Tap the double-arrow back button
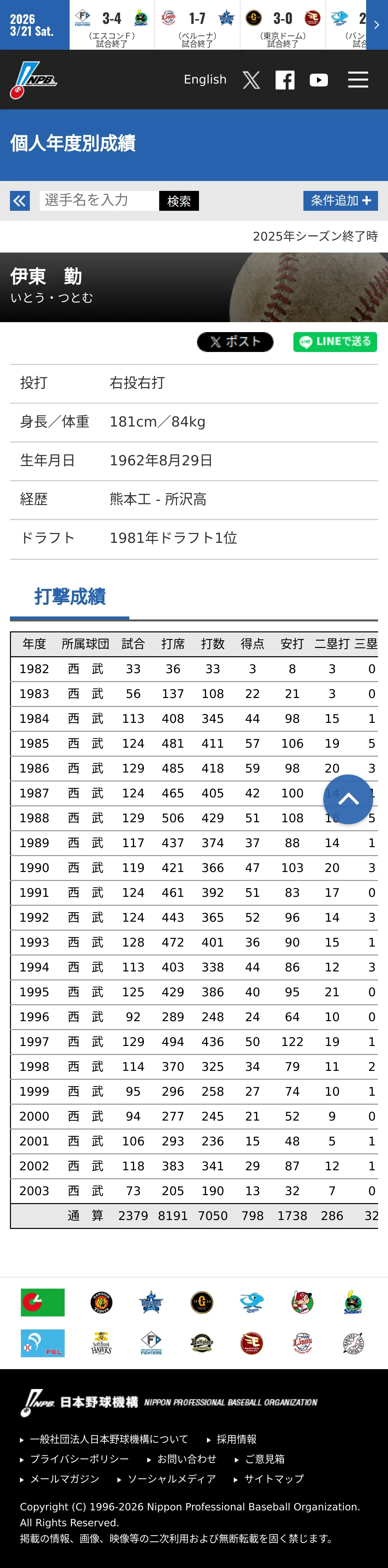Screen dimensions: 388x1568 click(x=20, y=201)
